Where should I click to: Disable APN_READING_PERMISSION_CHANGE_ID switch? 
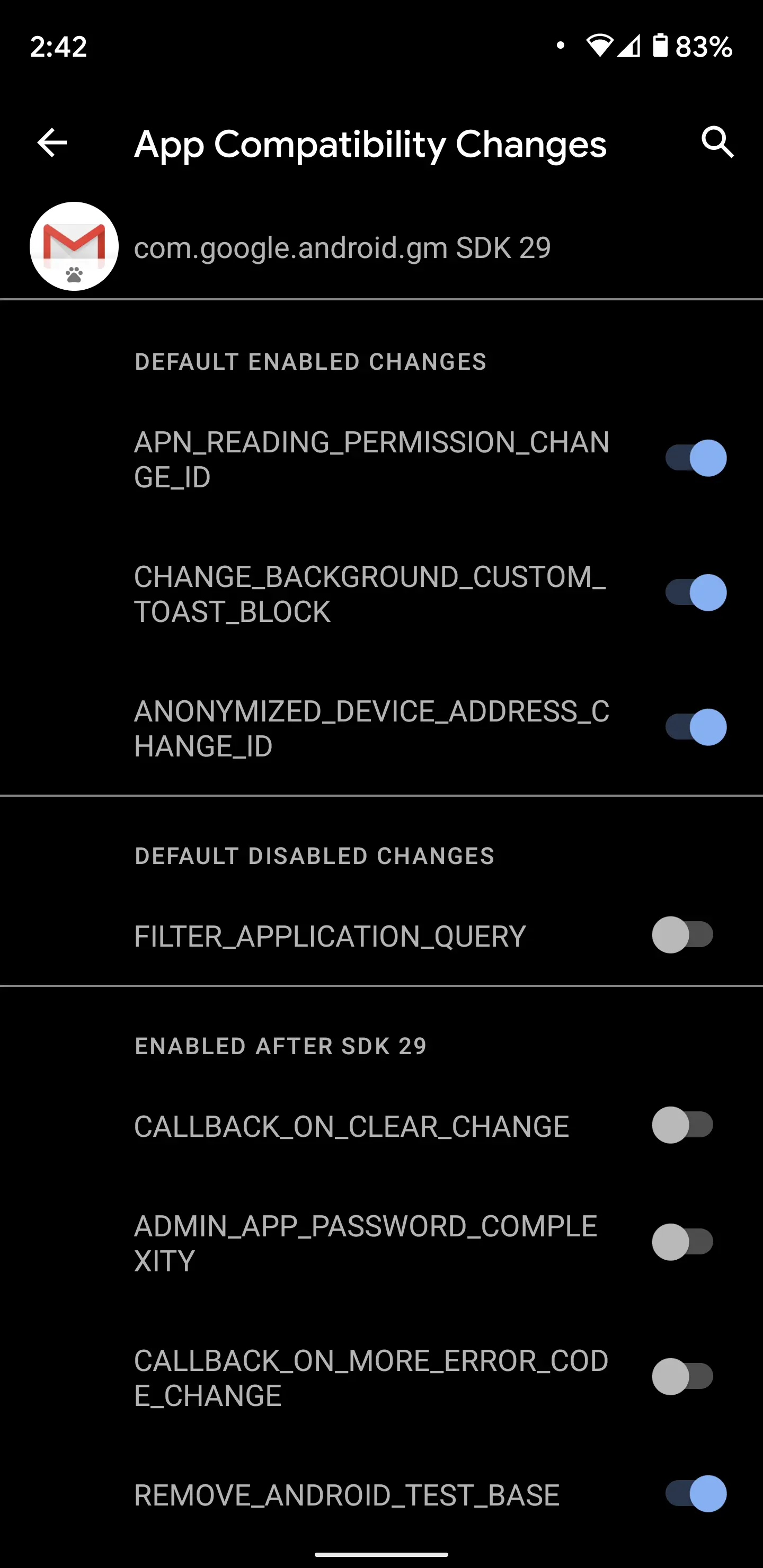695,458
